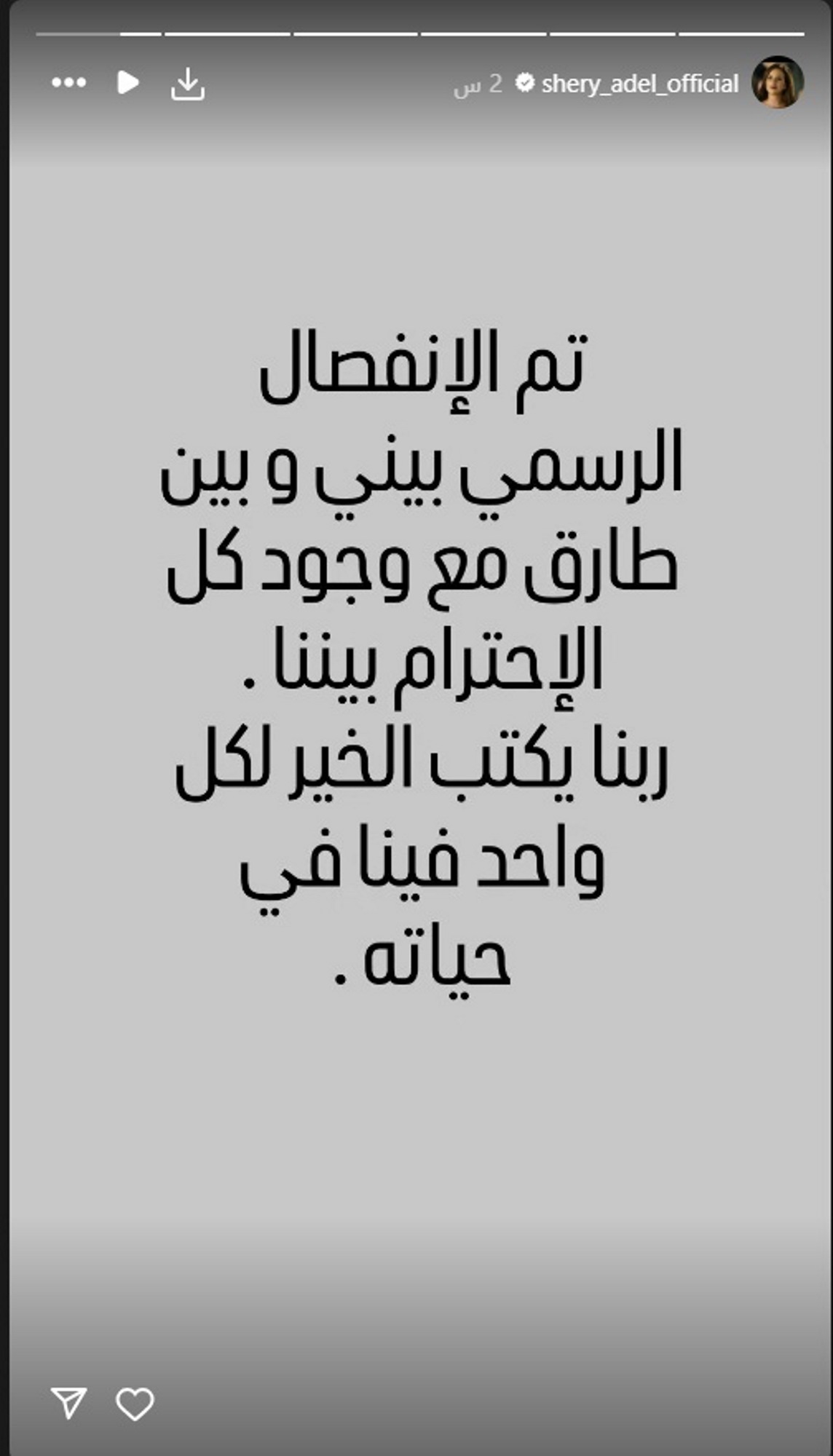Open the three-dot more options menu

[69, 83]
